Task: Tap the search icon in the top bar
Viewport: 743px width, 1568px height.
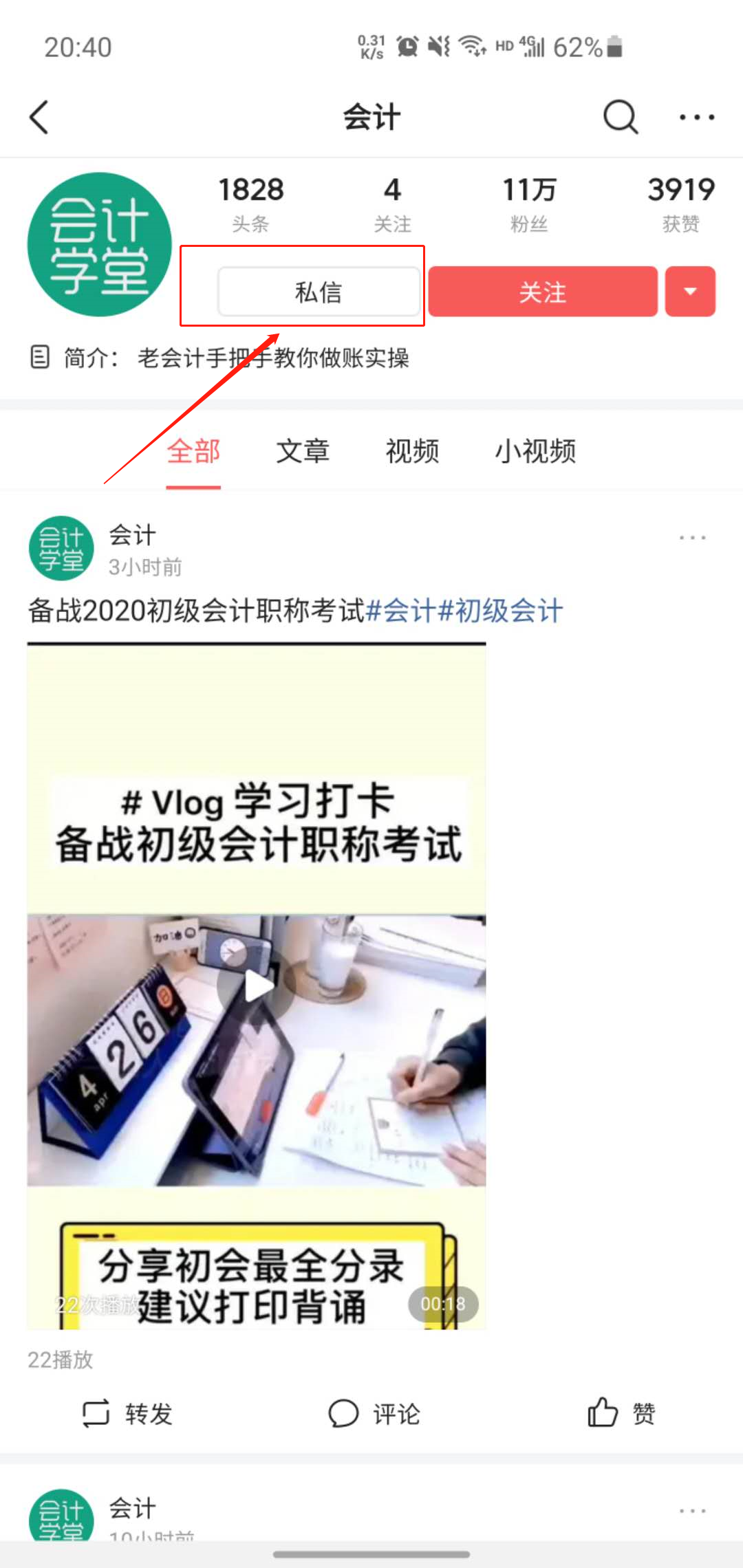Action: coord(620,117)
